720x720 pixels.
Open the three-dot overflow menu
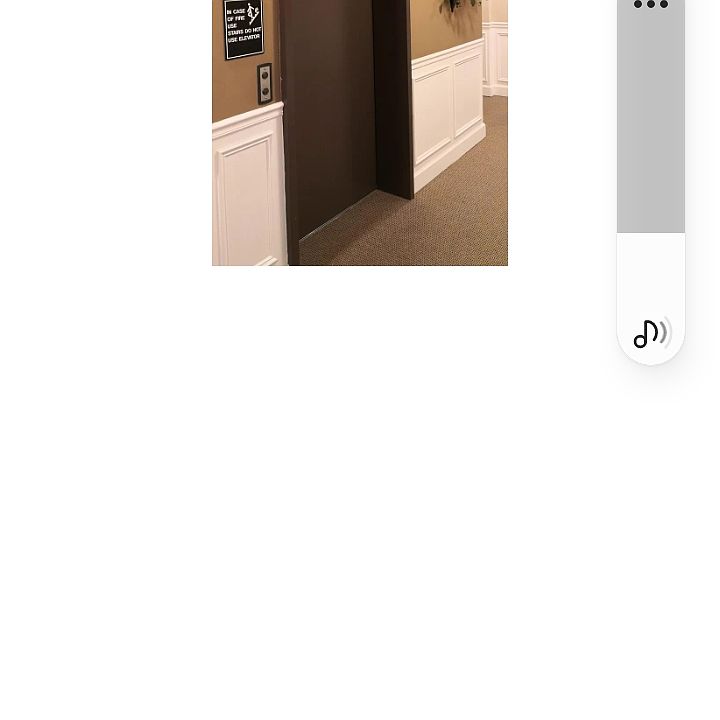coord(651,6)
